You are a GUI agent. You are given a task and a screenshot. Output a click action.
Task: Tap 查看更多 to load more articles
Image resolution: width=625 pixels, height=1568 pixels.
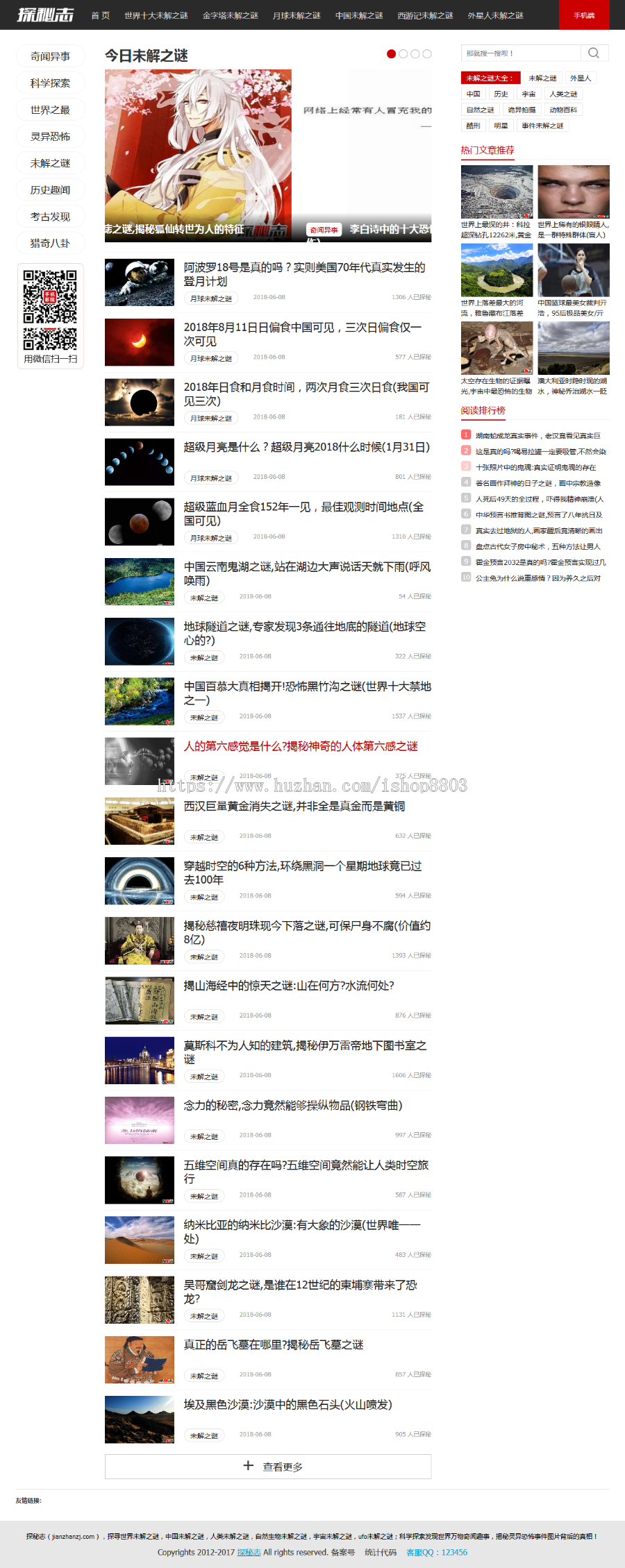pos(268,1466)
